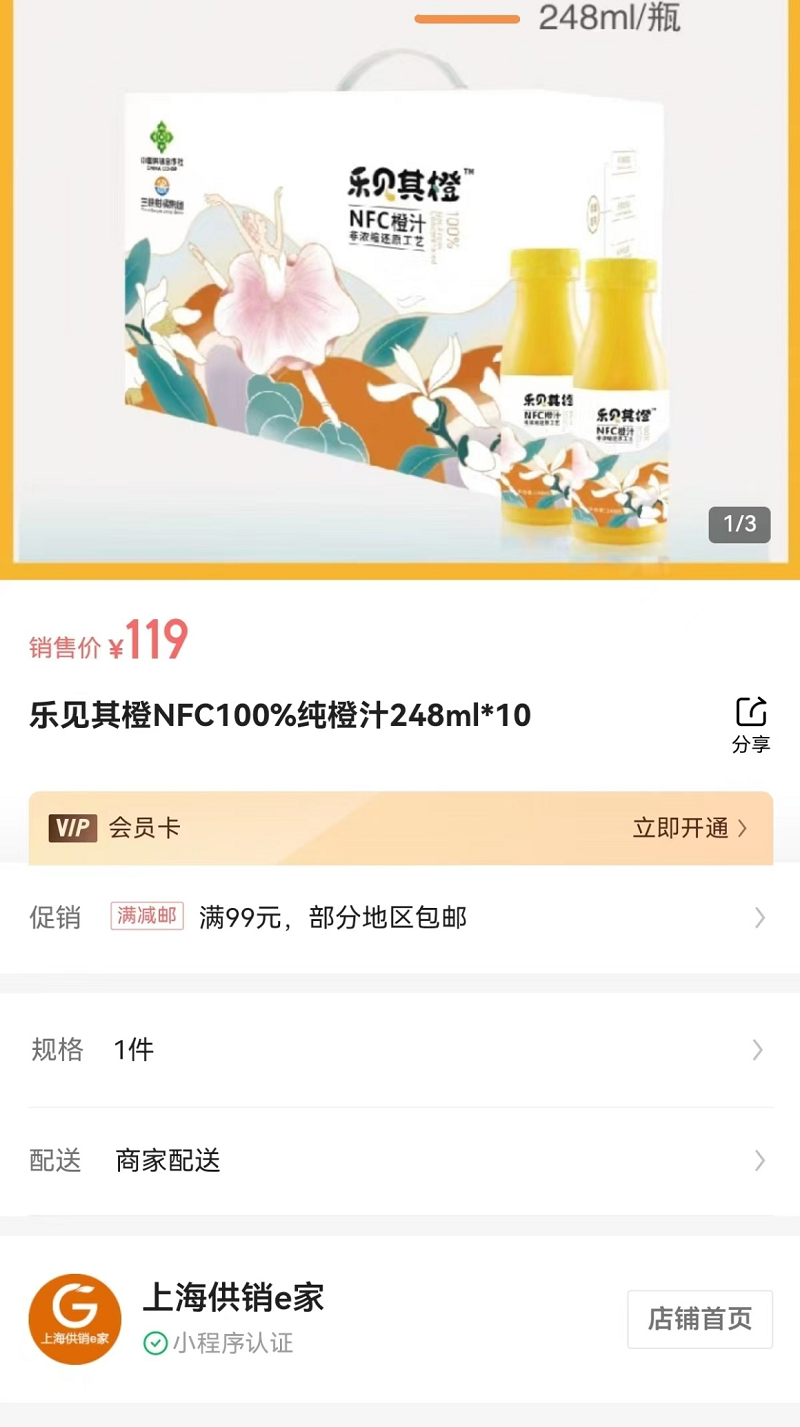This screenshot has height=1427, width=800.
Task: Activate the VIP membership card
Action: (x=688, y=828)
